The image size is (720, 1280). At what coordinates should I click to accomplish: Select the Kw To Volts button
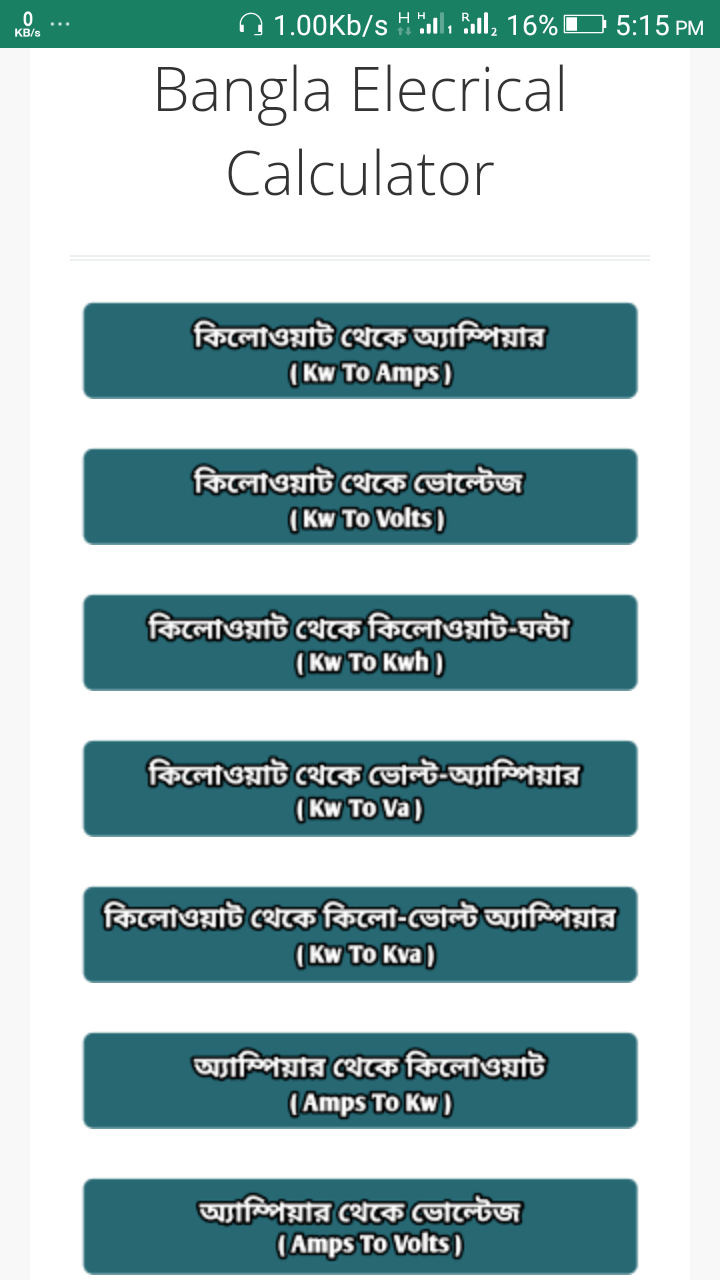point(360,497)
